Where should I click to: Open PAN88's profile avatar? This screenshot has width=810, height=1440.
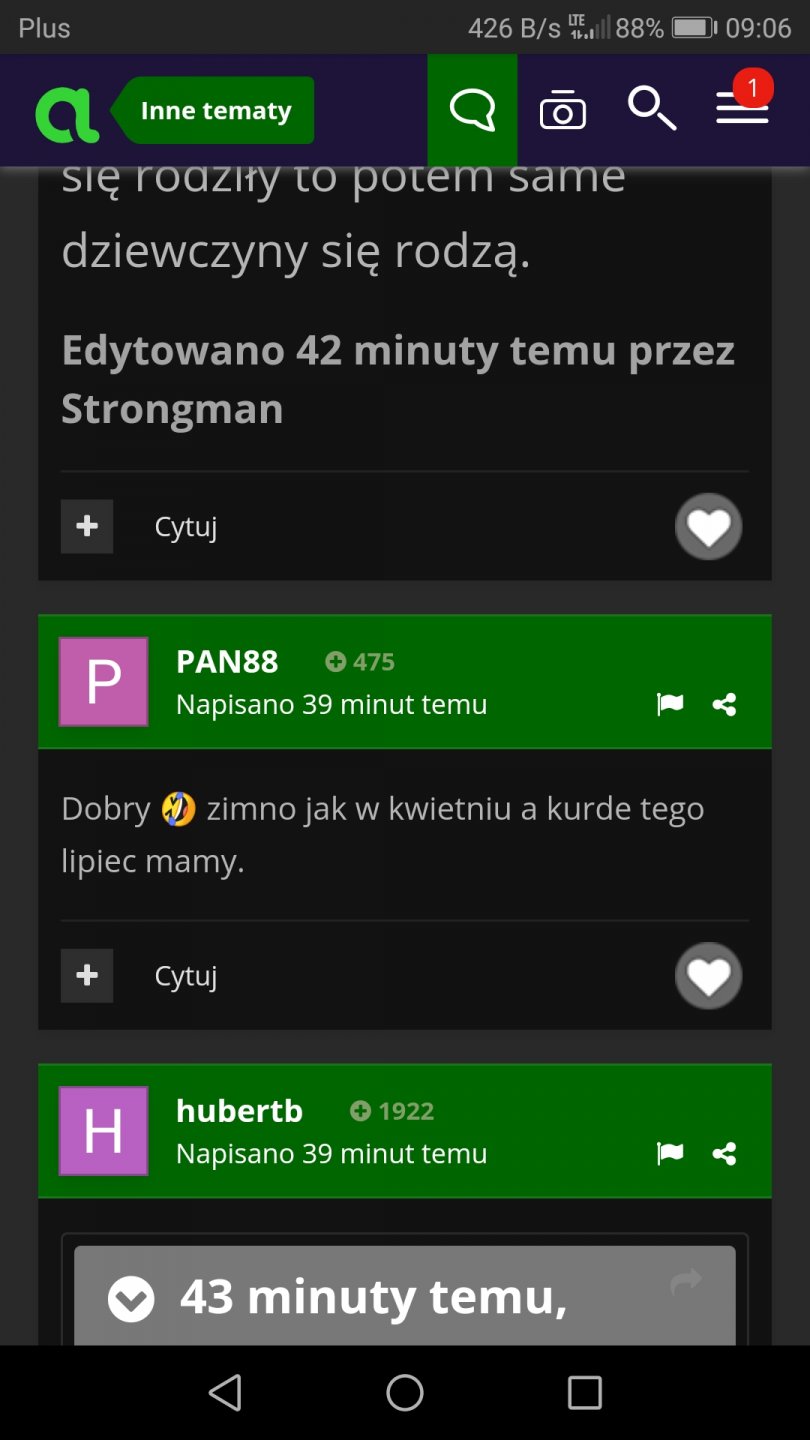(x=104, y=682)
